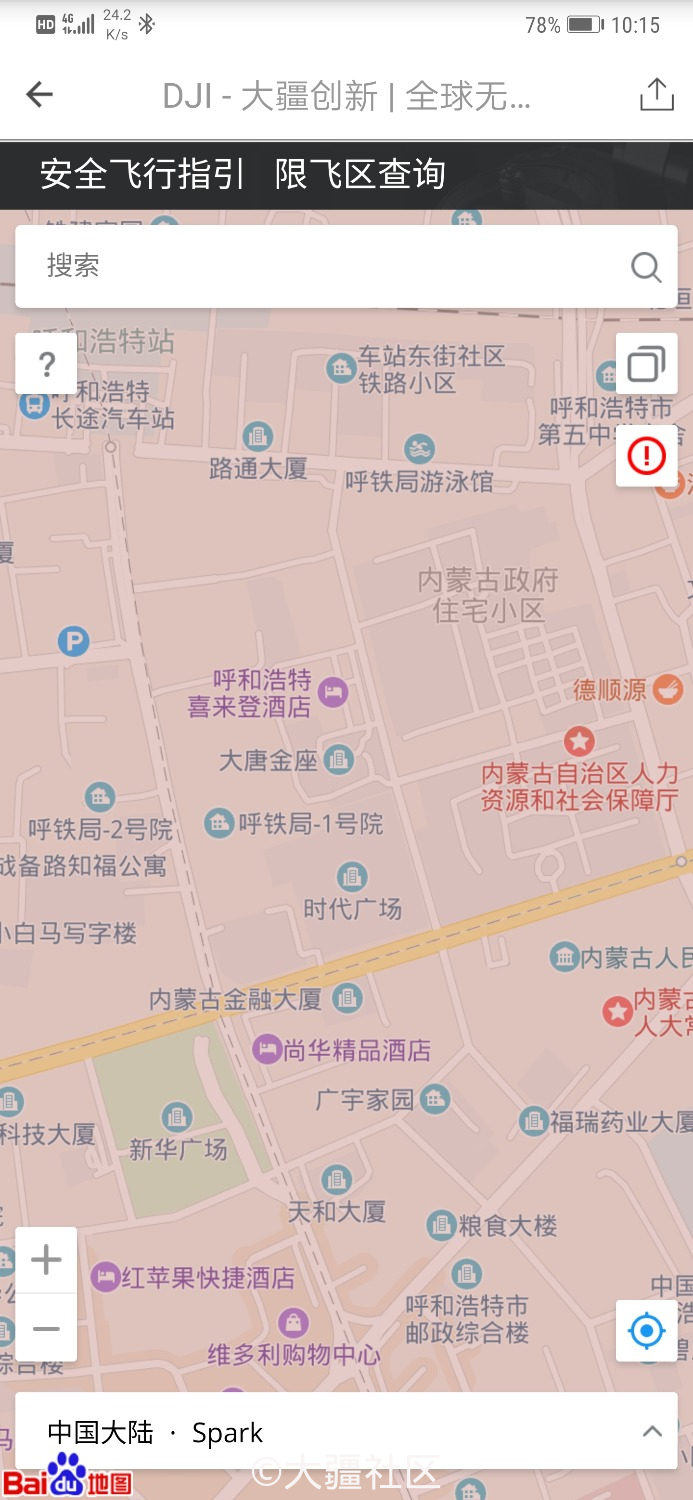Zoom out with the minus button
Image resolution: width=693 pixels, height=1500 pixels.
pyautogui.click(x=46, y=1328)
